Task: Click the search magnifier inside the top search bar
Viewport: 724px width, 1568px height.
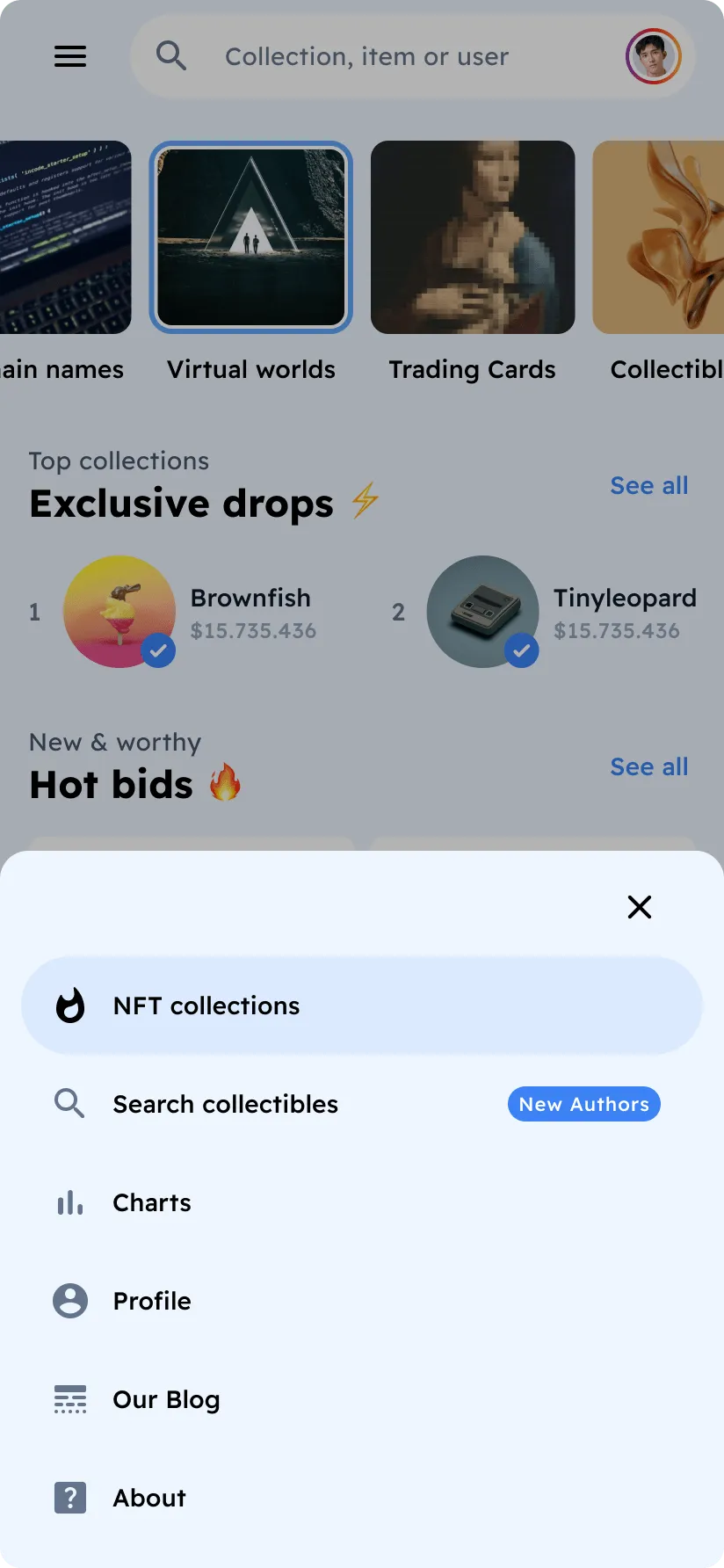Action: coord(172,55)
